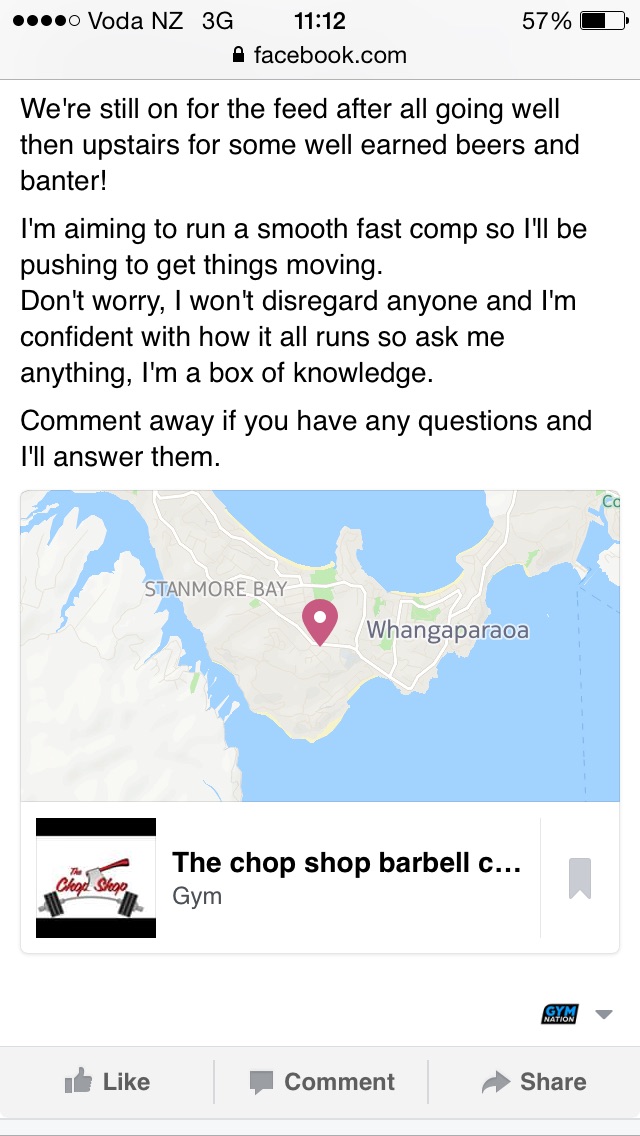This screenshot has width=640, height=1136.
Task: Share this post
Action: (x=534, y=1081)
